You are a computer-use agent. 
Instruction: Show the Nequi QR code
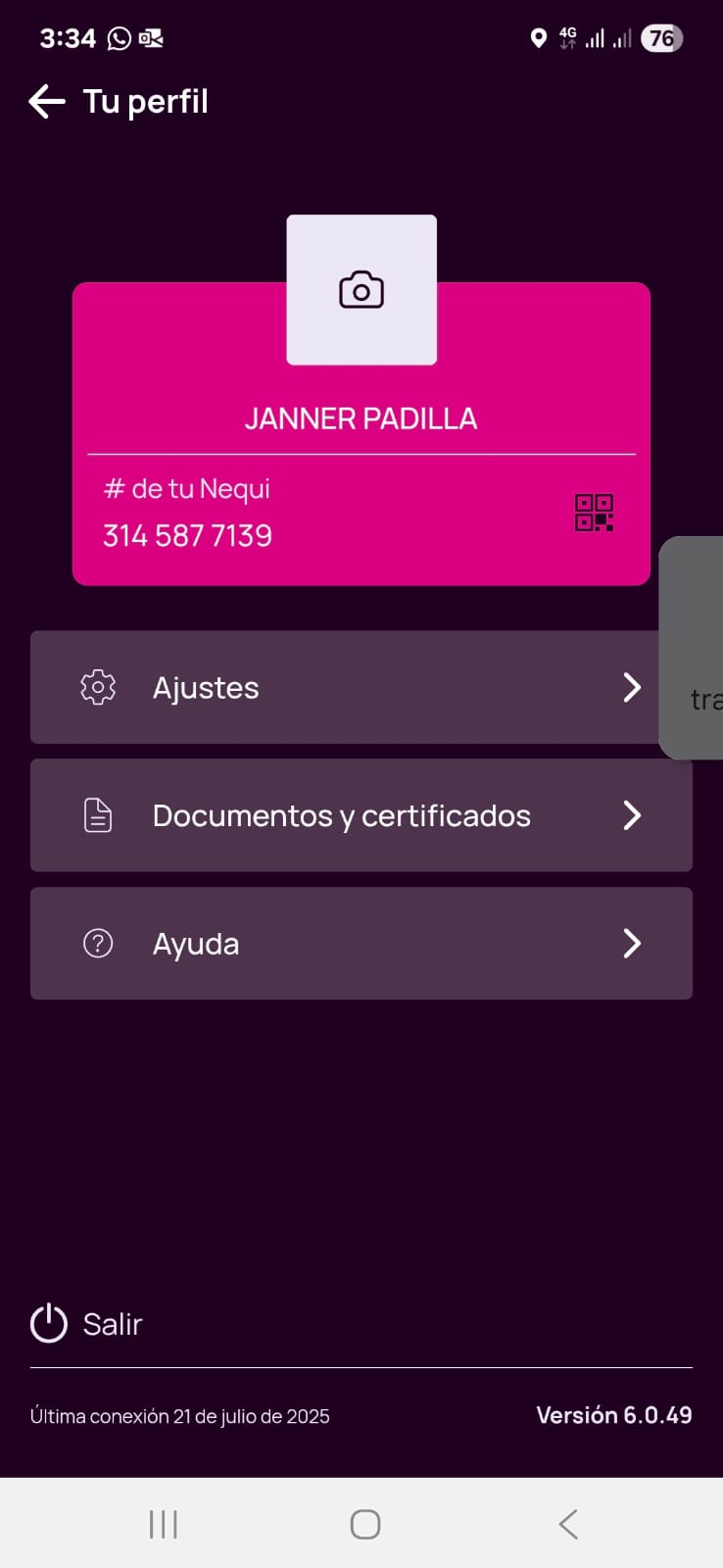594,513
